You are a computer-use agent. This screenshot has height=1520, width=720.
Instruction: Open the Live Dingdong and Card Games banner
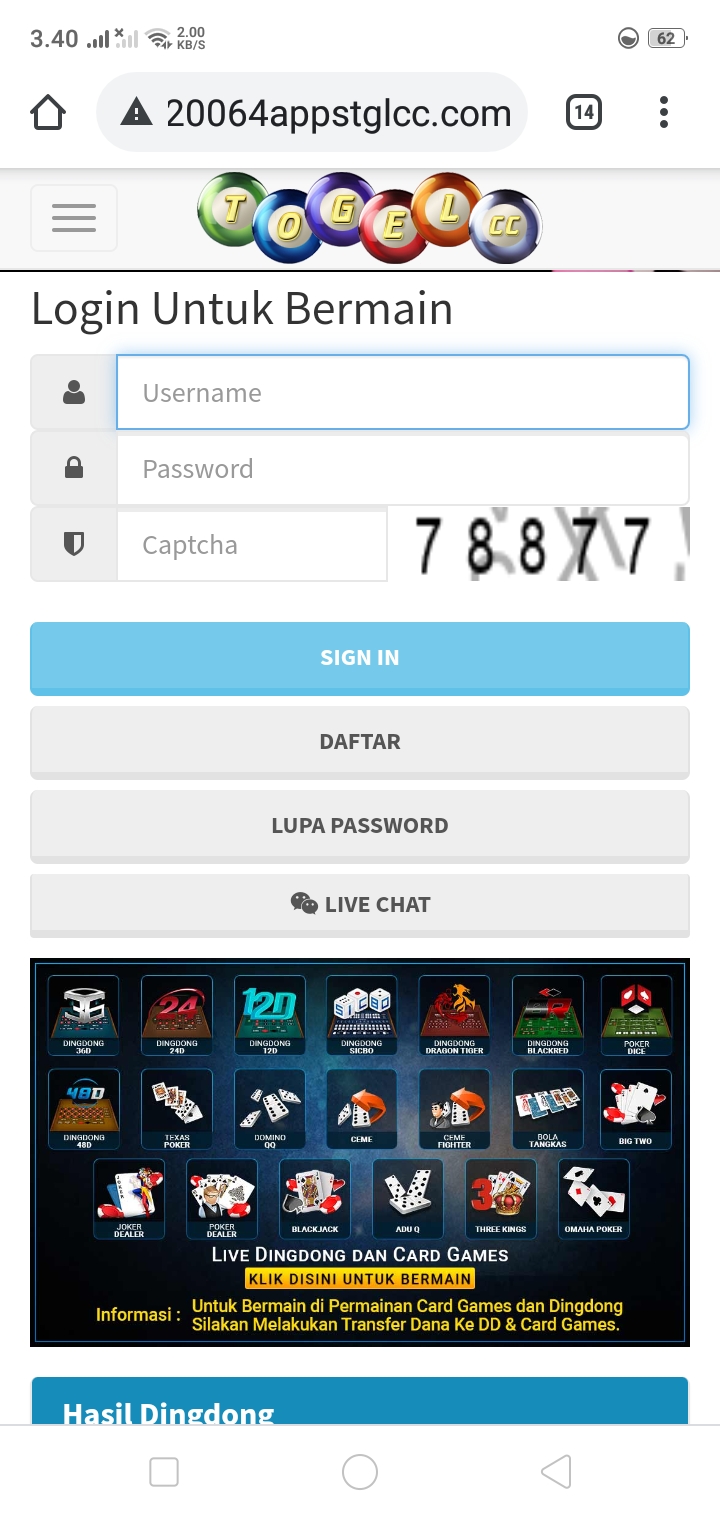[360, 1278]
